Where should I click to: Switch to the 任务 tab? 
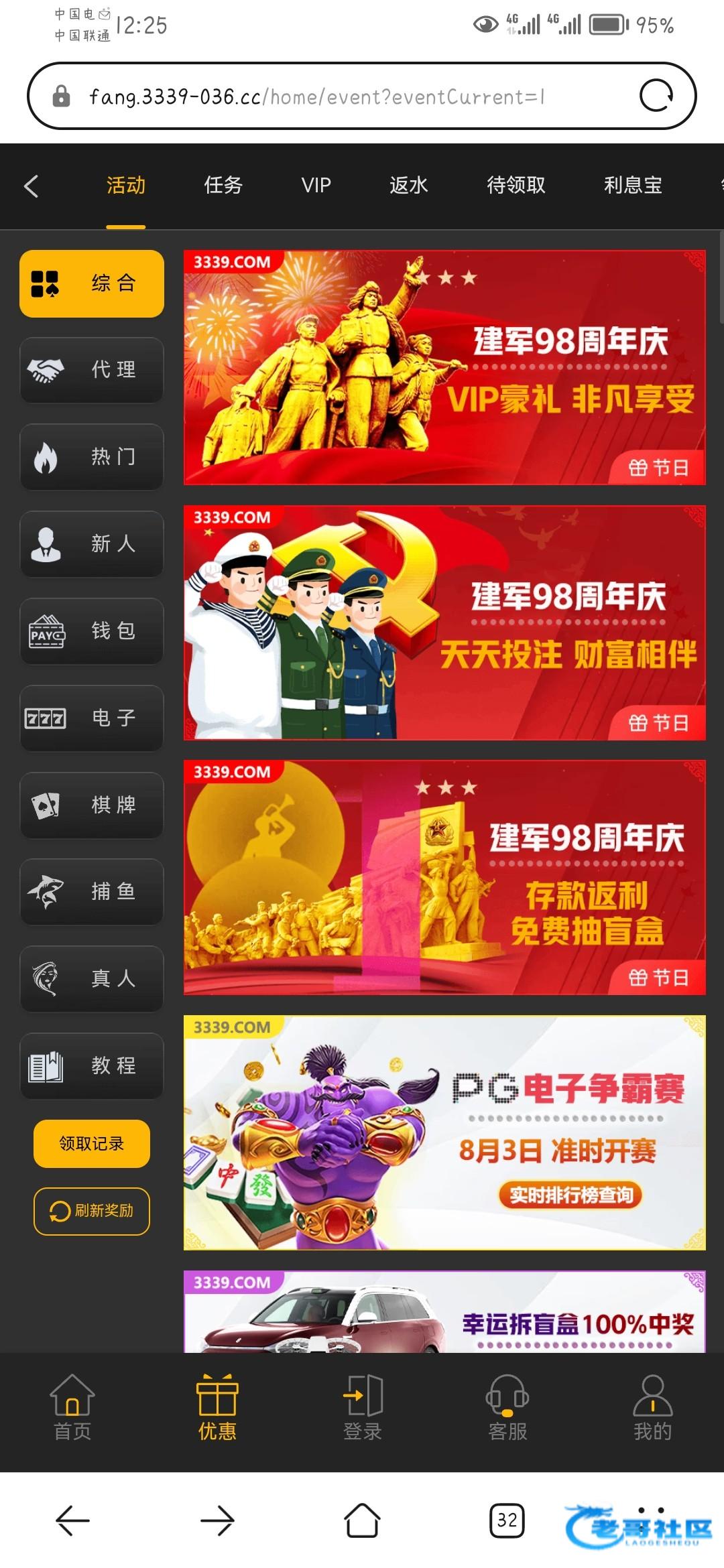point(223,186)
